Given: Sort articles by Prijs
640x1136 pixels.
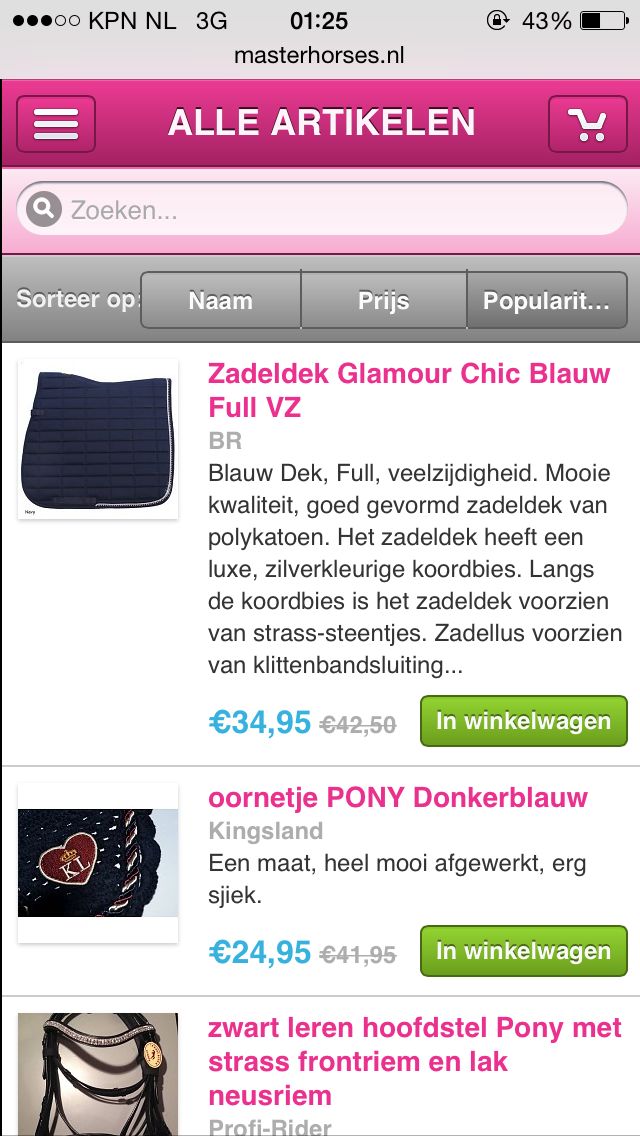Looking at the screenshot, I should tap(384, 300).
